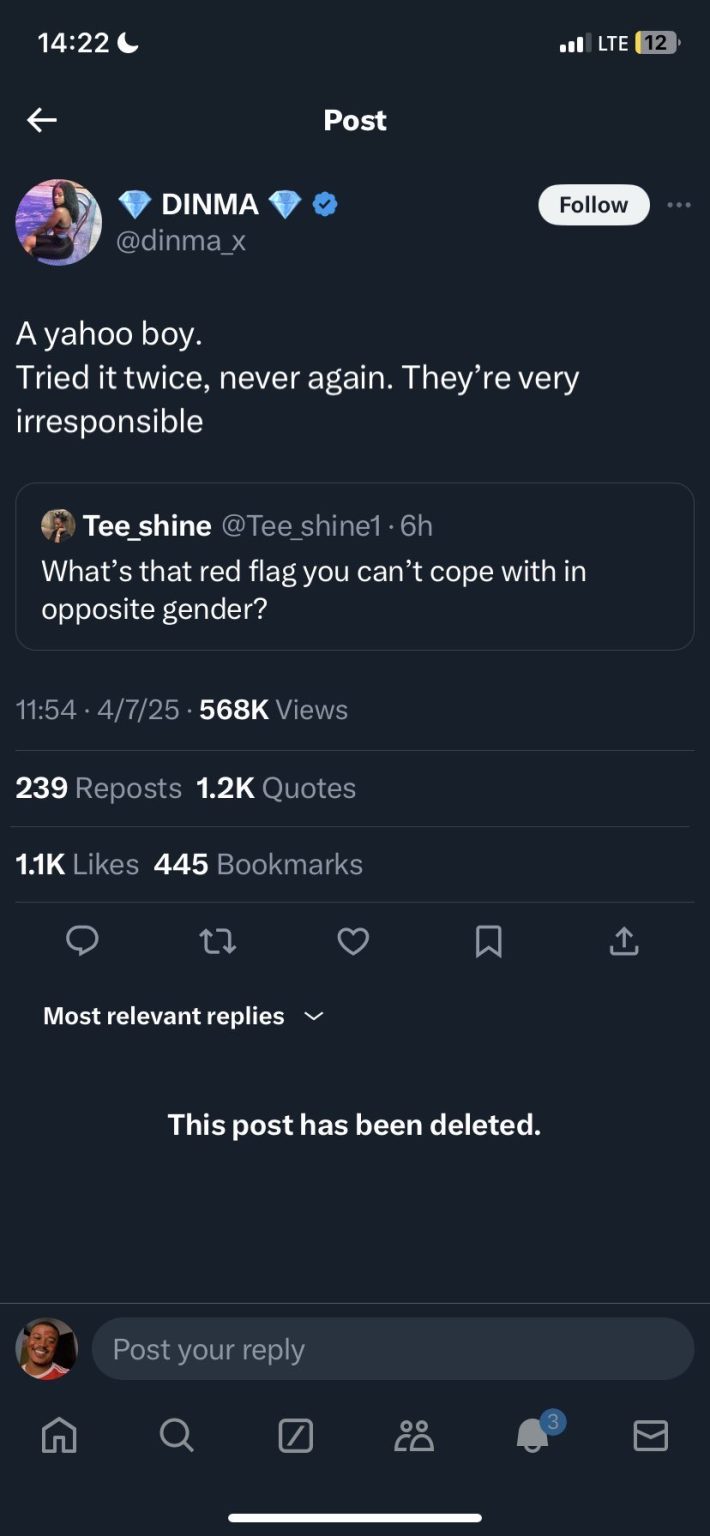Open the Search tab
Screen dimensions: 710x1536
pos(177,1436)
